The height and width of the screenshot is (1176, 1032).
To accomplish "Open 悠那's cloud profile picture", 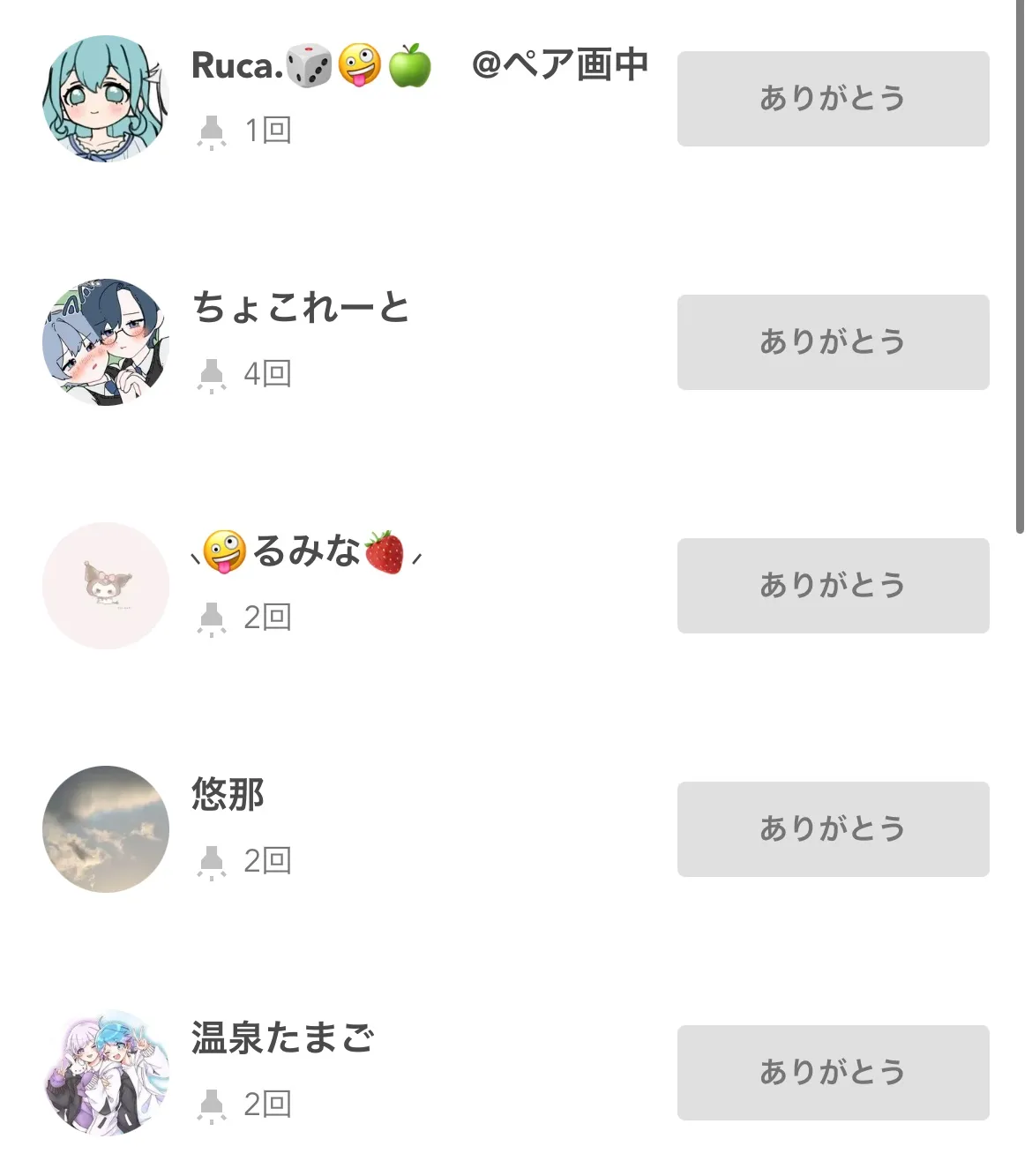I will (x=106, y=829).
